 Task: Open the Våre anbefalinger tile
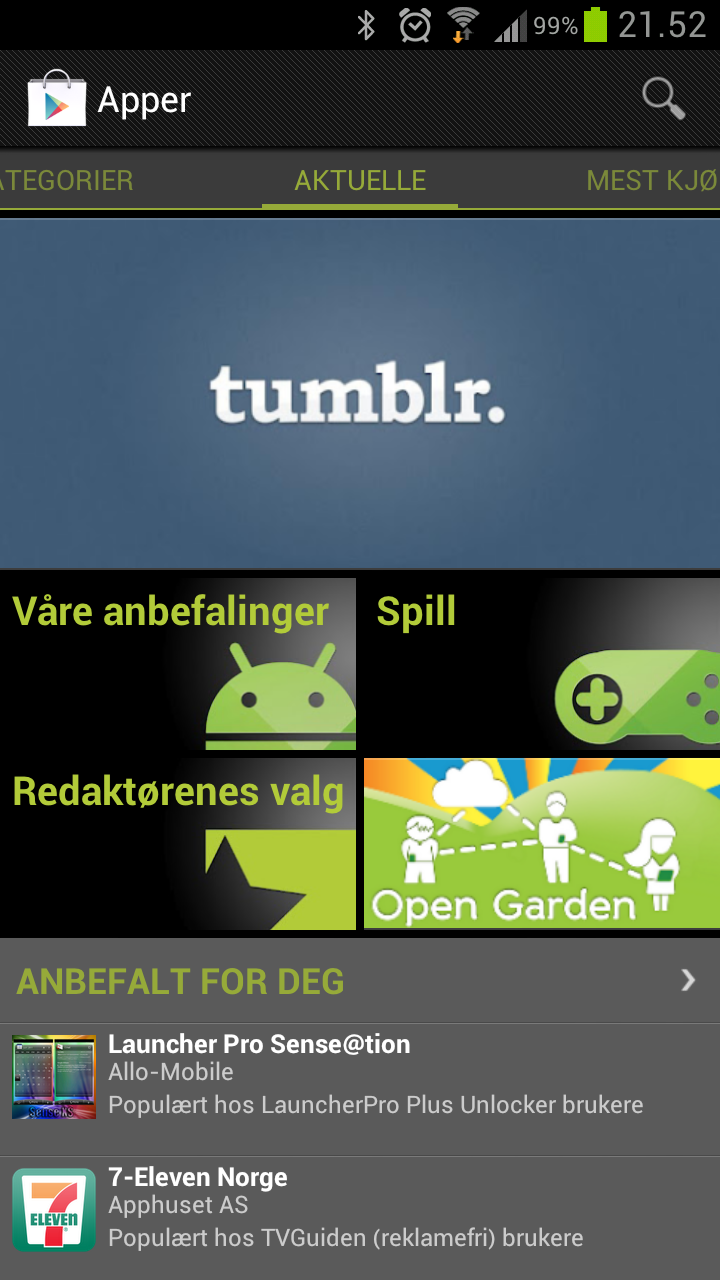click(x=178, y=664)
